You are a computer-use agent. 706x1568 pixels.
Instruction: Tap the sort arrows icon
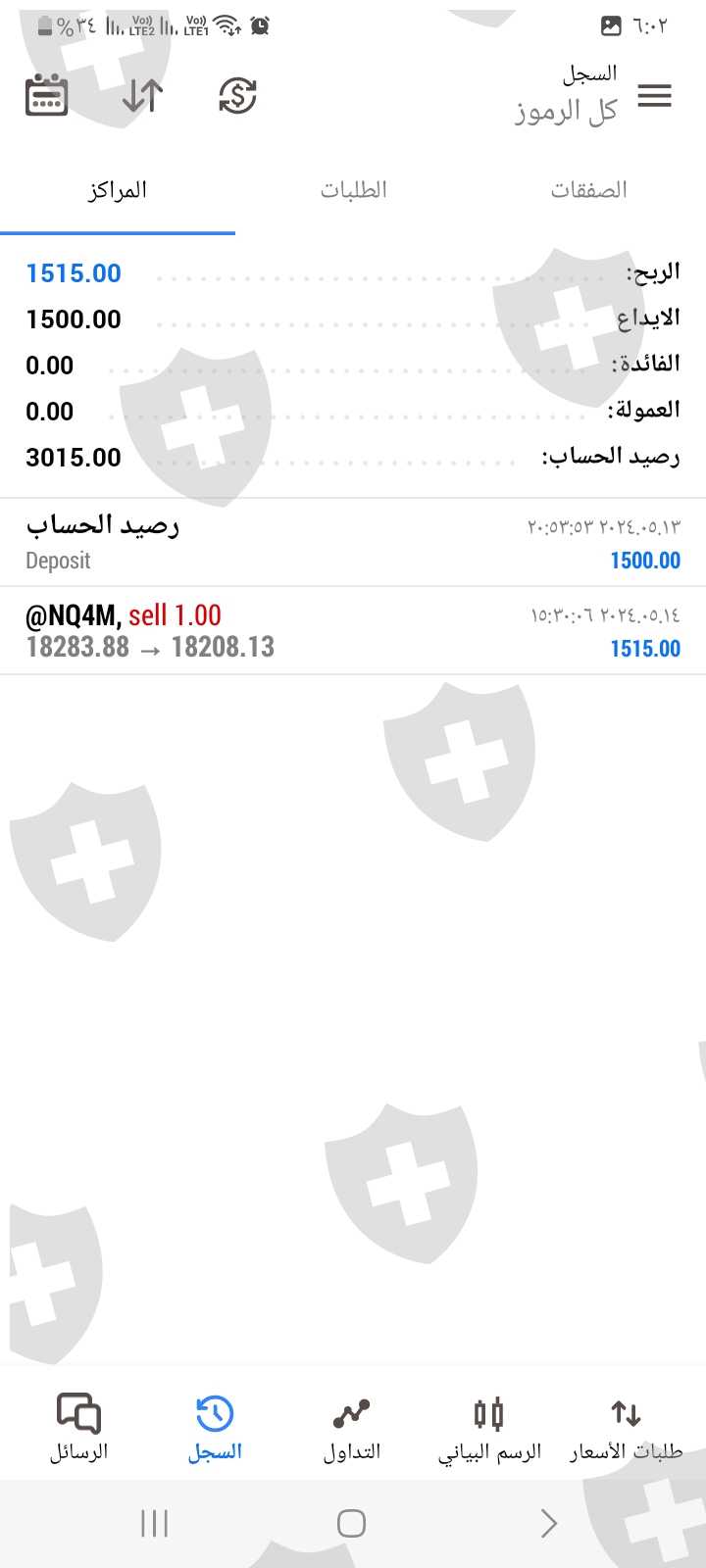pos(142,96)
